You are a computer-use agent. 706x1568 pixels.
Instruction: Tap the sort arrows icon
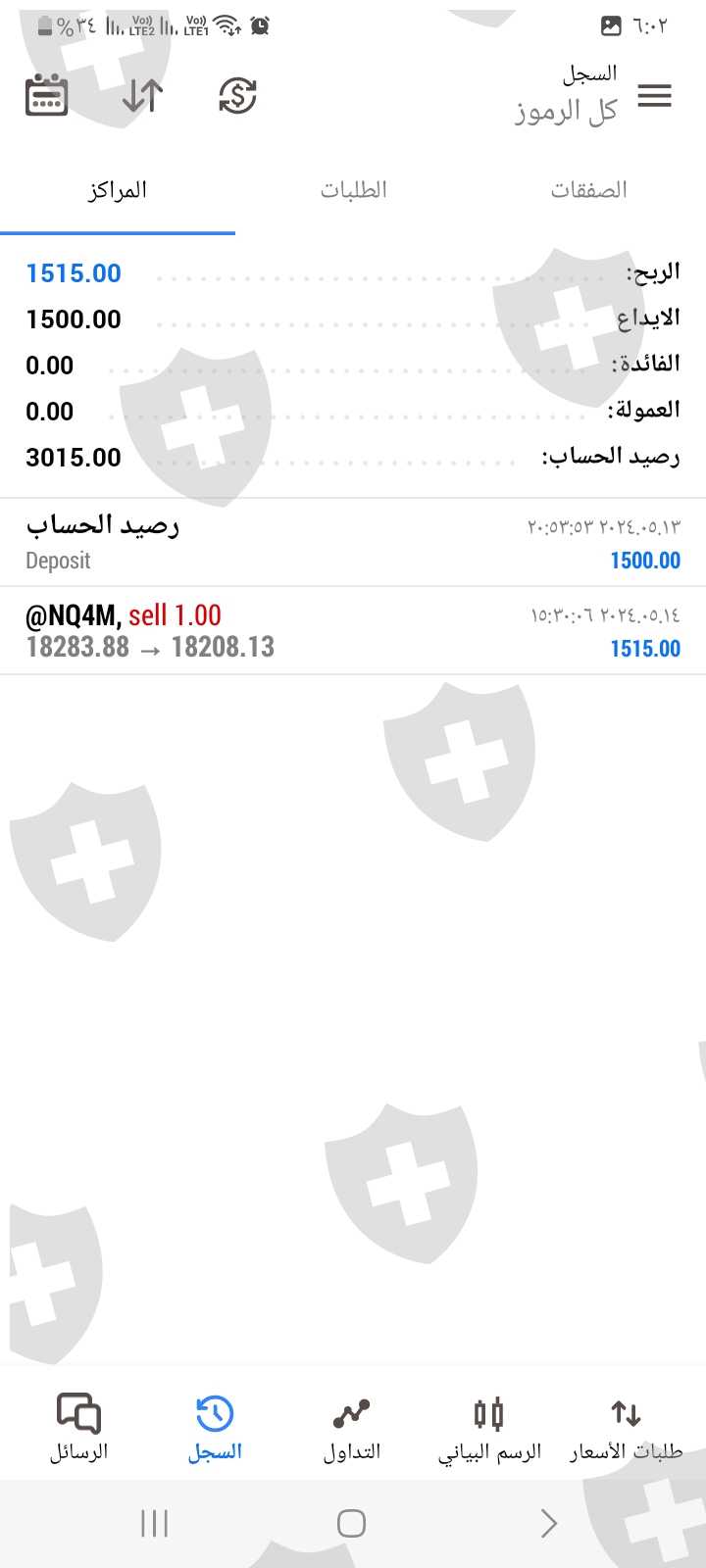pos(142,96)
